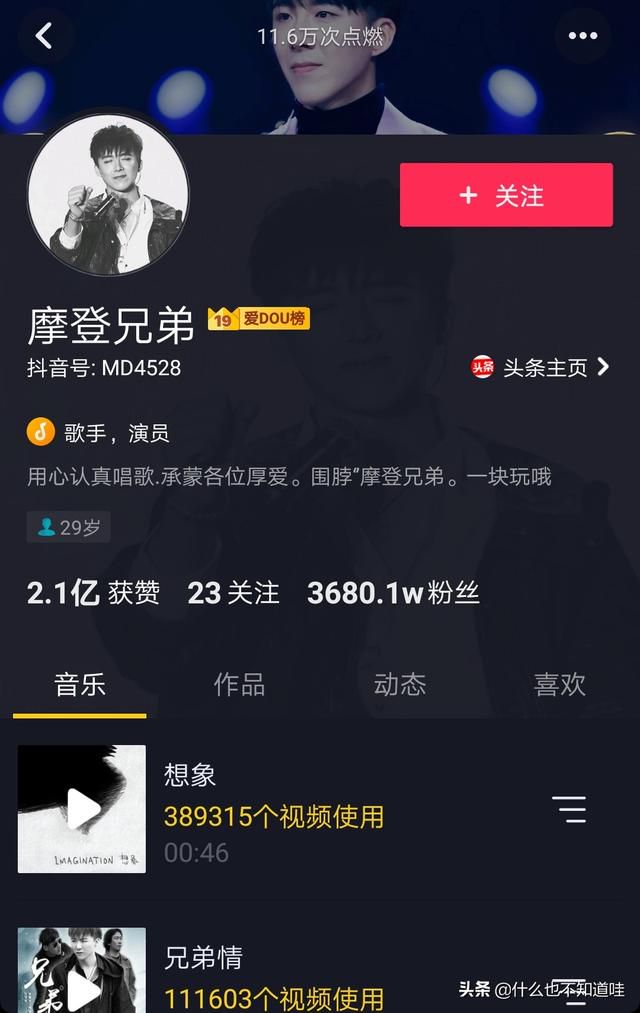The image size is (640, 1013).
Task: Open the 头条主页 link
Action: [541, 367]
